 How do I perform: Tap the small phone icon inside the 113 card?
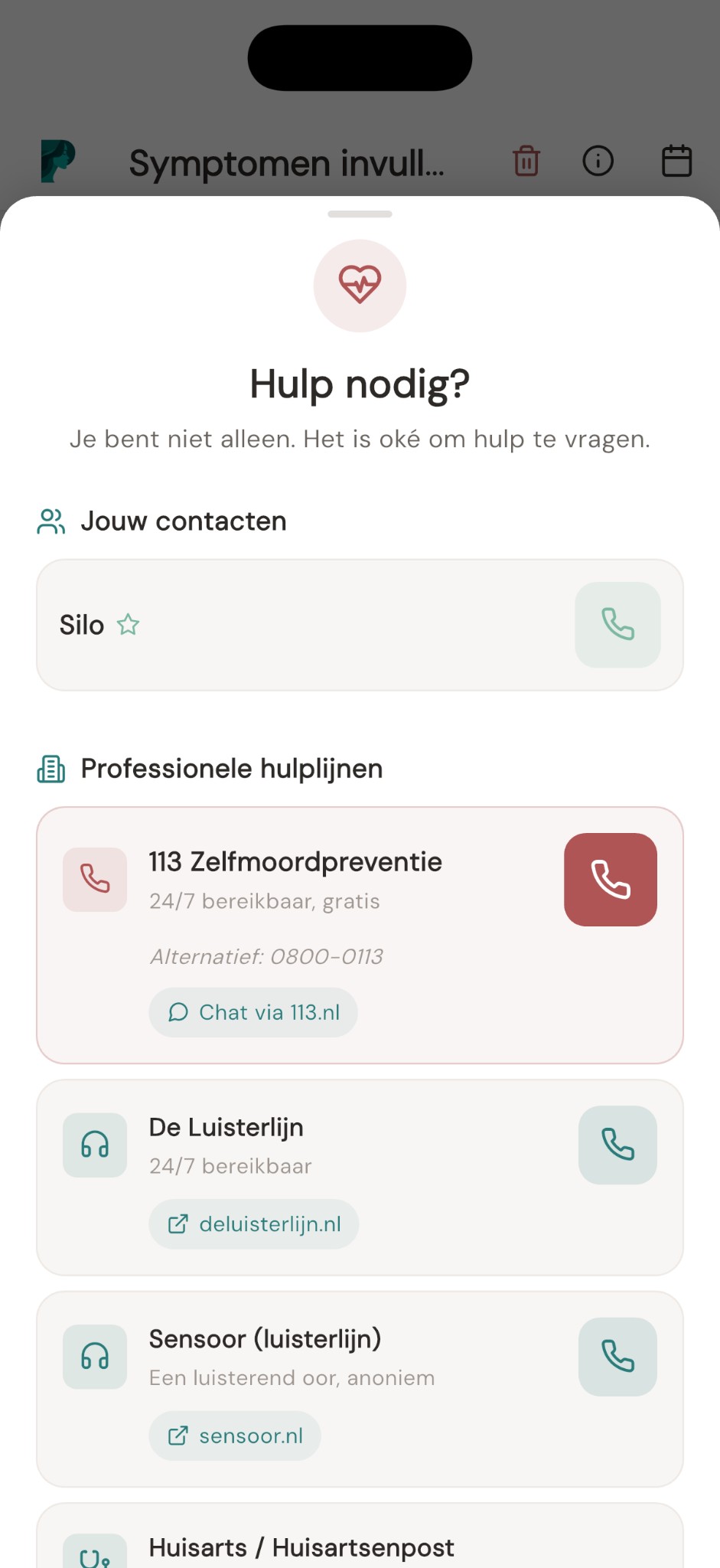click(94, 879)
